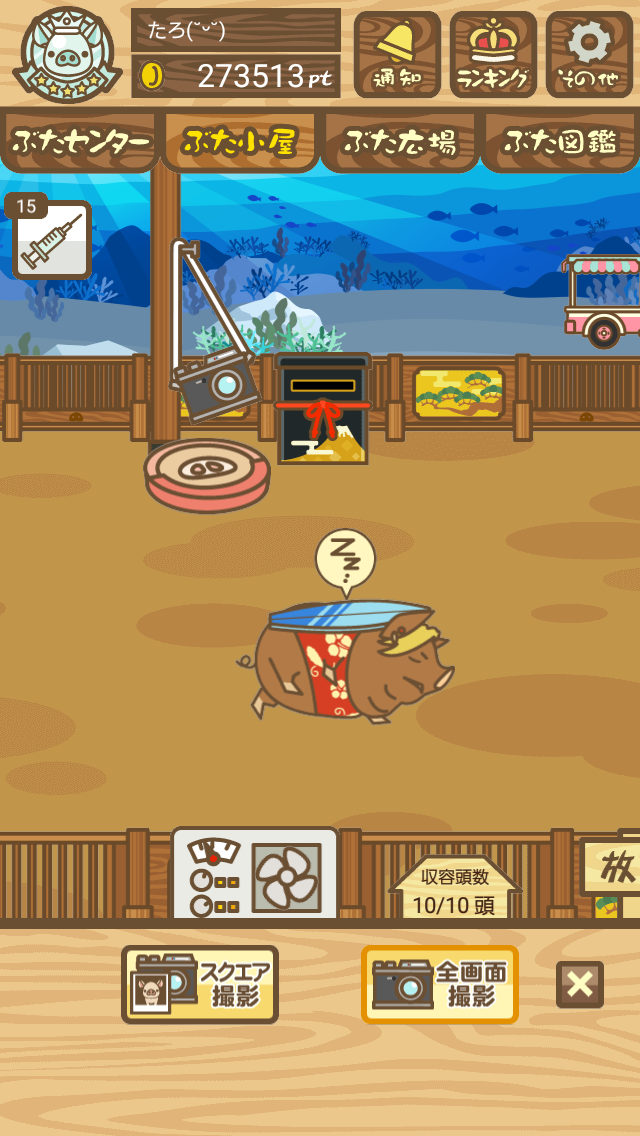
Task: Open the ぶた図鑑 encyclopedia tab
Action: [x=560, y=142]
